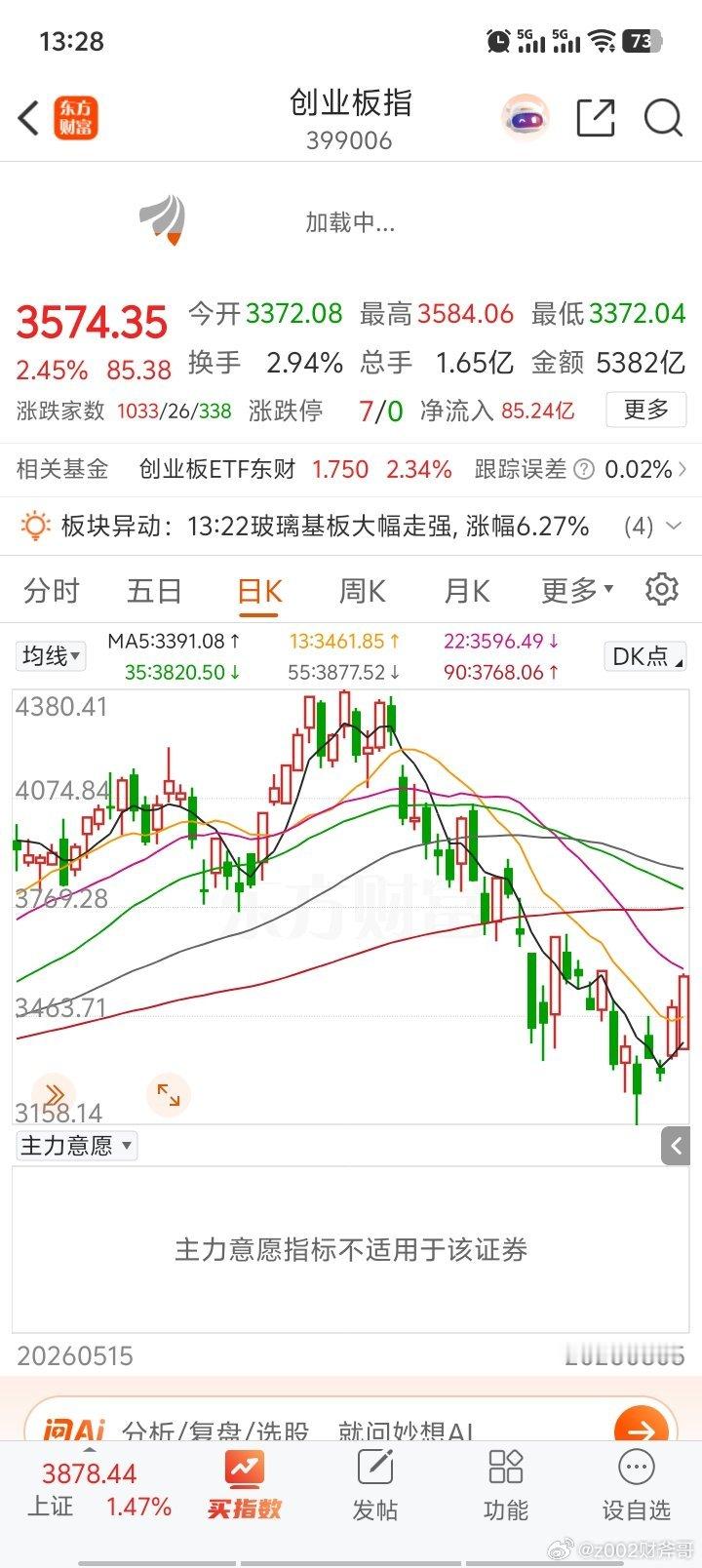Open 发帖 to write a post
The width and height of the screenshot is (702, 1568).
point(375,1486)
